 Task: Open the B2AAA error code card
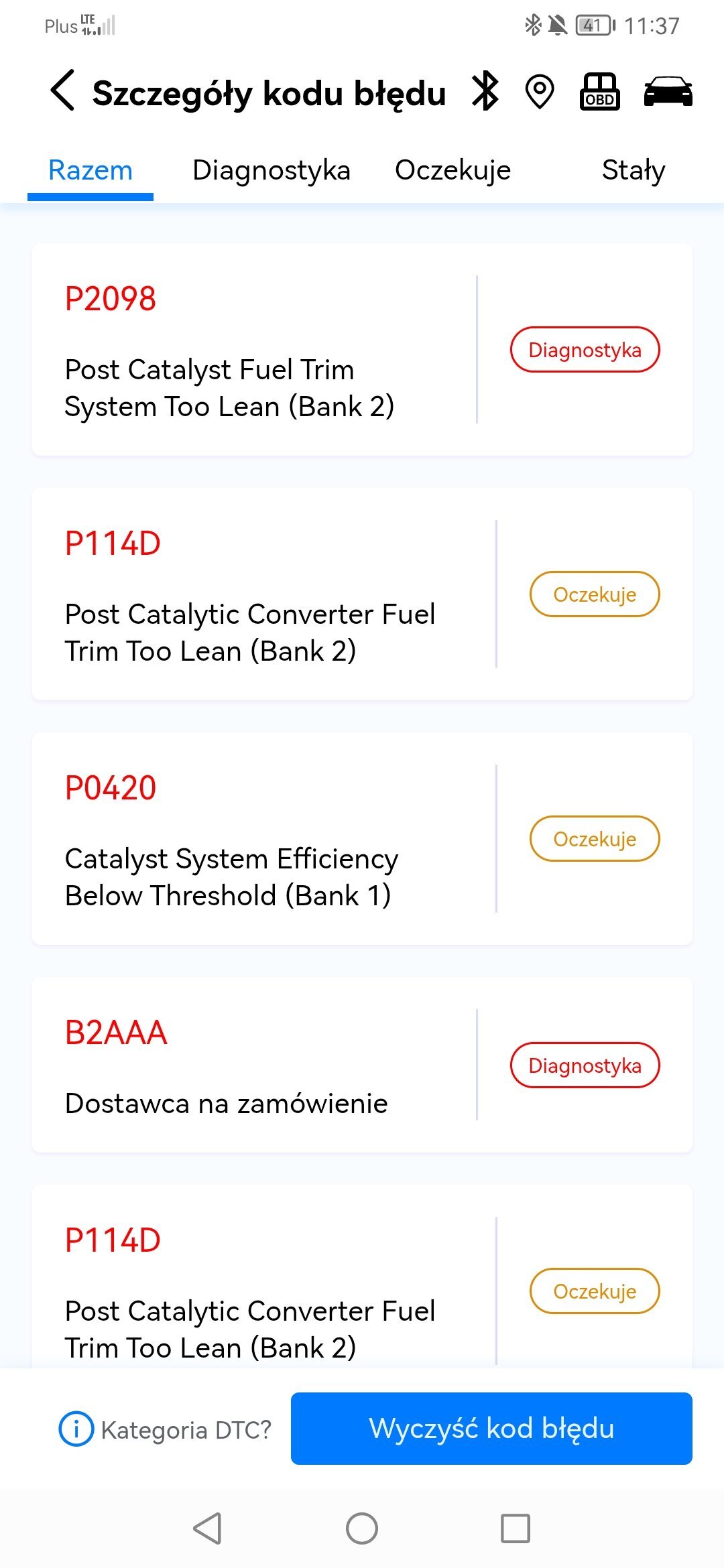(x=362, y=1065)
